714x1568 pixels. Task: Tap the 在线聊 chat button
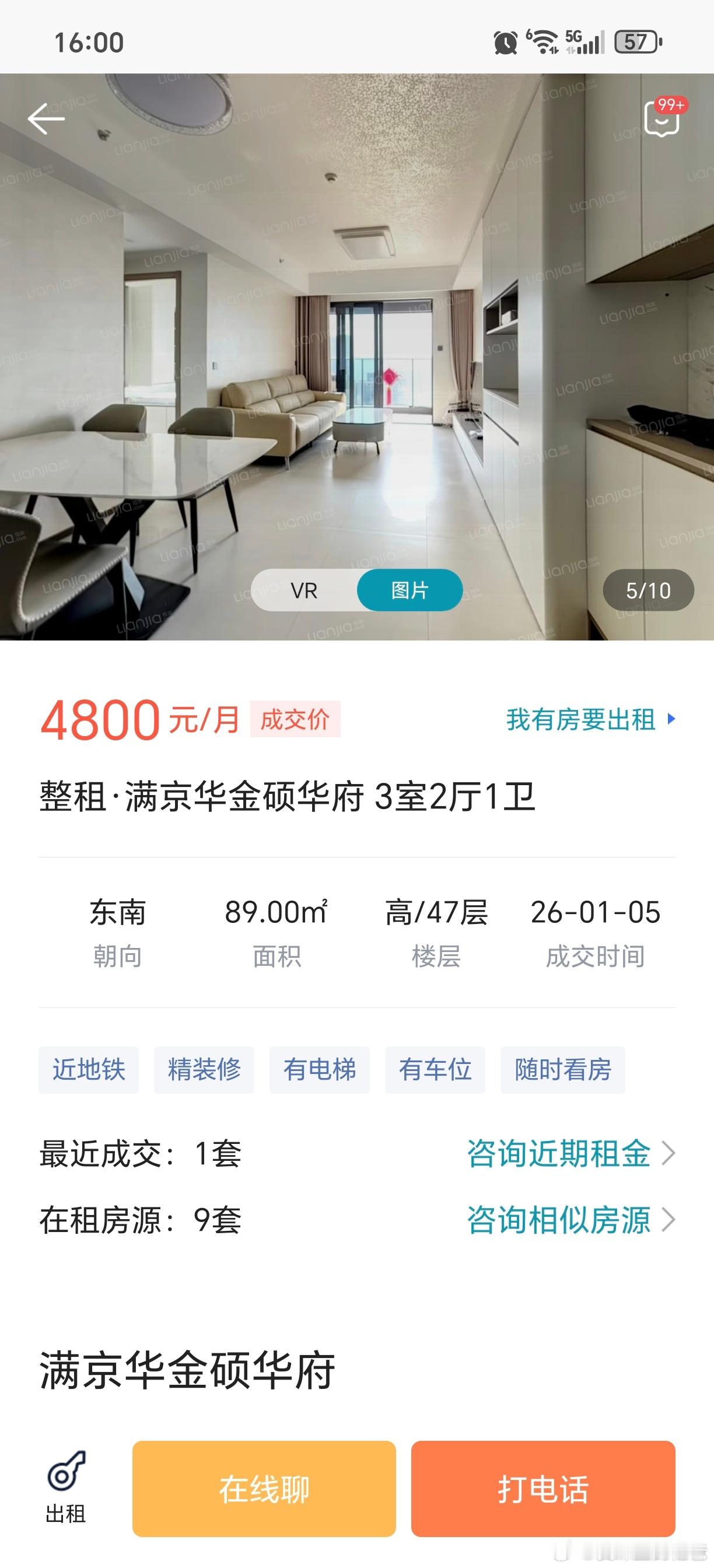click(265, 1490)
